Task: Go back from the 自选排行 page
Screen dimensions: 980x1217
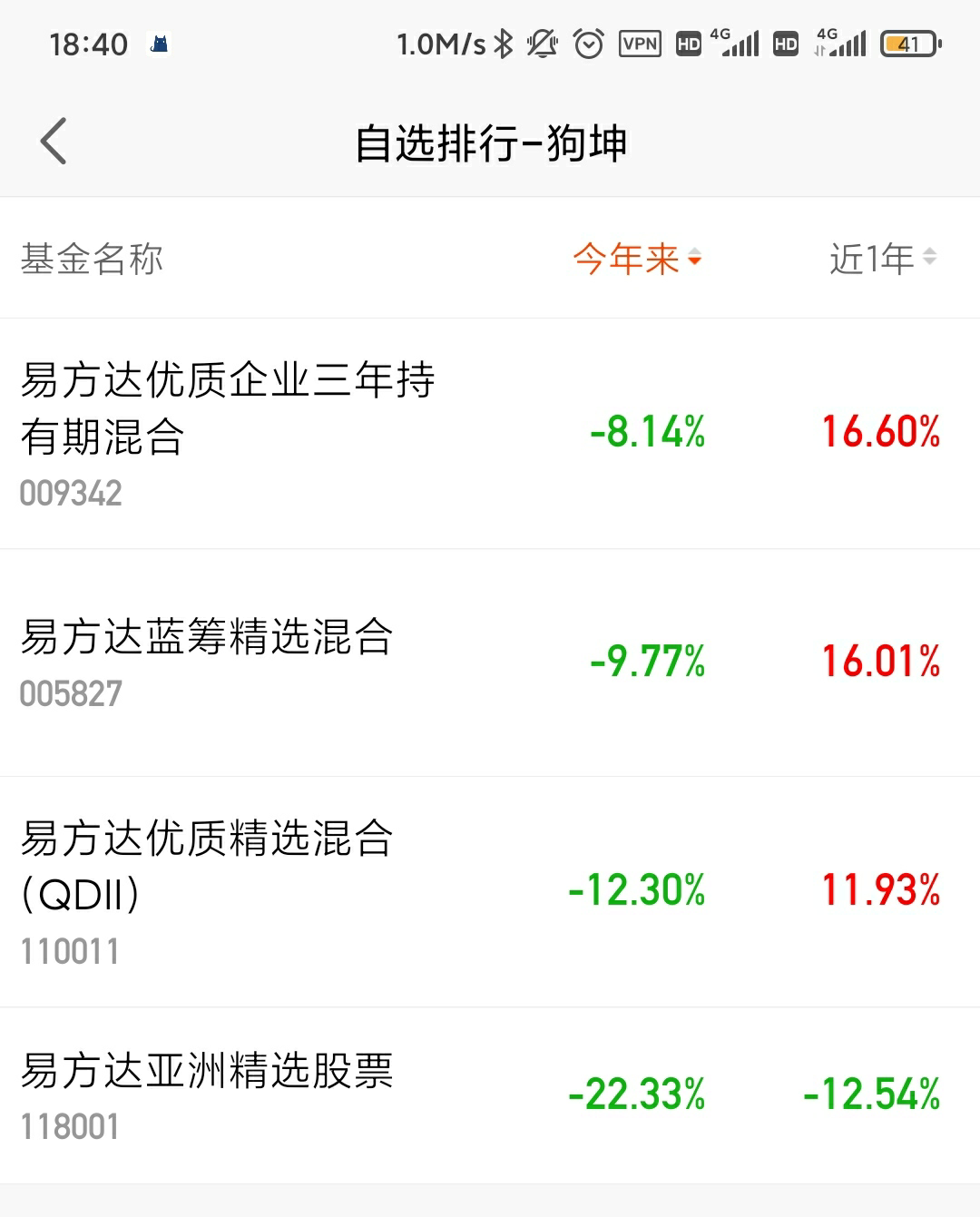Action: point(54,142)
